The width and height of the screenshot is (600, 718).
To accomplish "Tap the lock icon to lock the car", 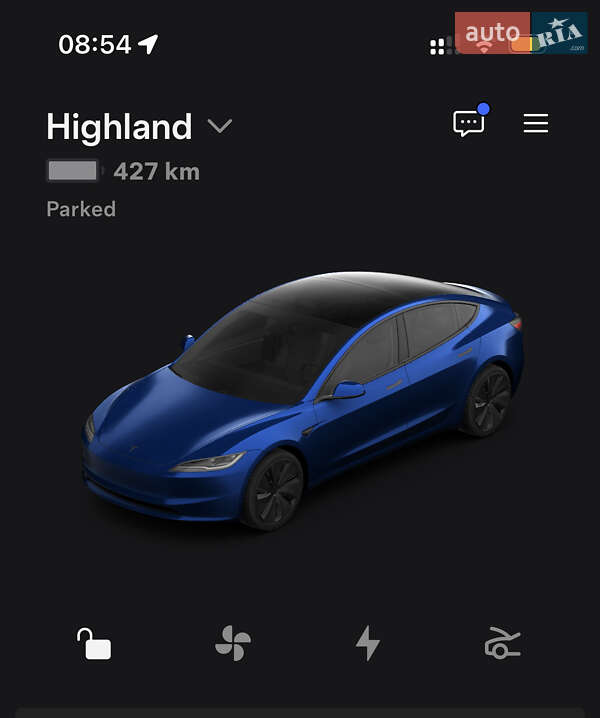I will point(95,643).
